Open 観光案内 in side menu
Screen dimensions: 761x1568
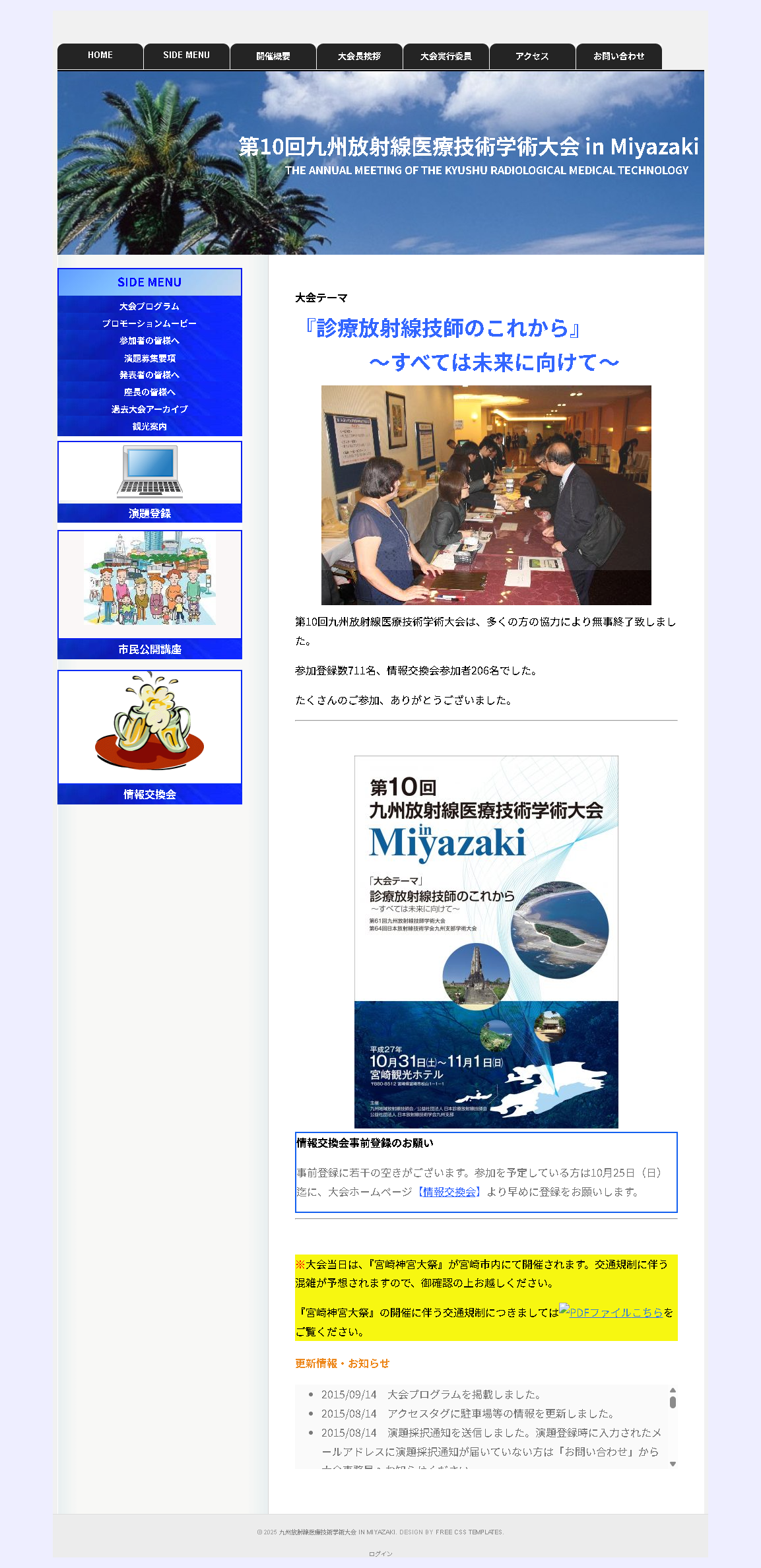click(x=149, y=426)
